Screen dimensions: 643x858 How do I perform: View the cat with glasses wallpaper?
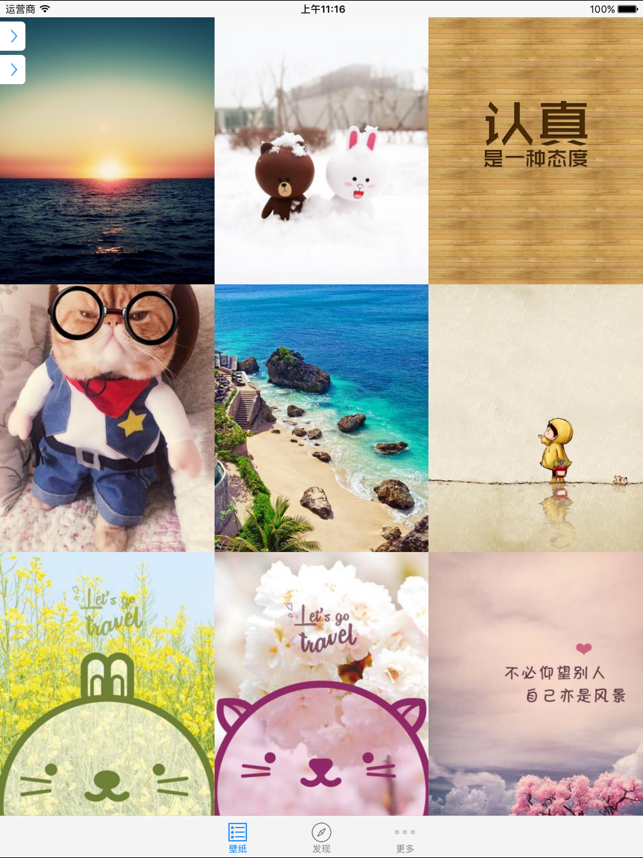(107, 418)
